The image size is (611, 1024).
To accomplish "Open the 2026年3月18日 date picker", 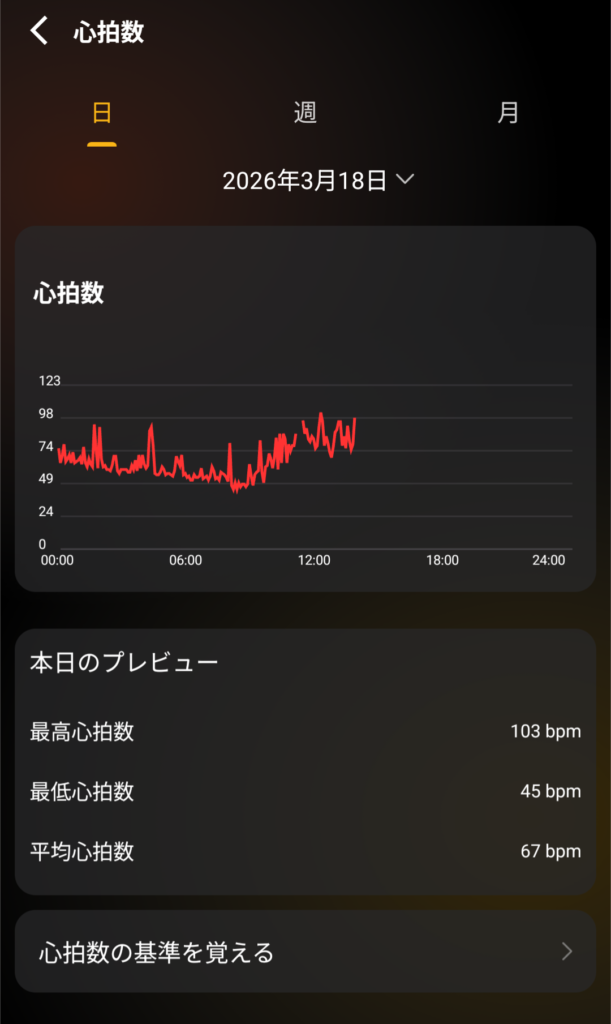I will (317, 181).
